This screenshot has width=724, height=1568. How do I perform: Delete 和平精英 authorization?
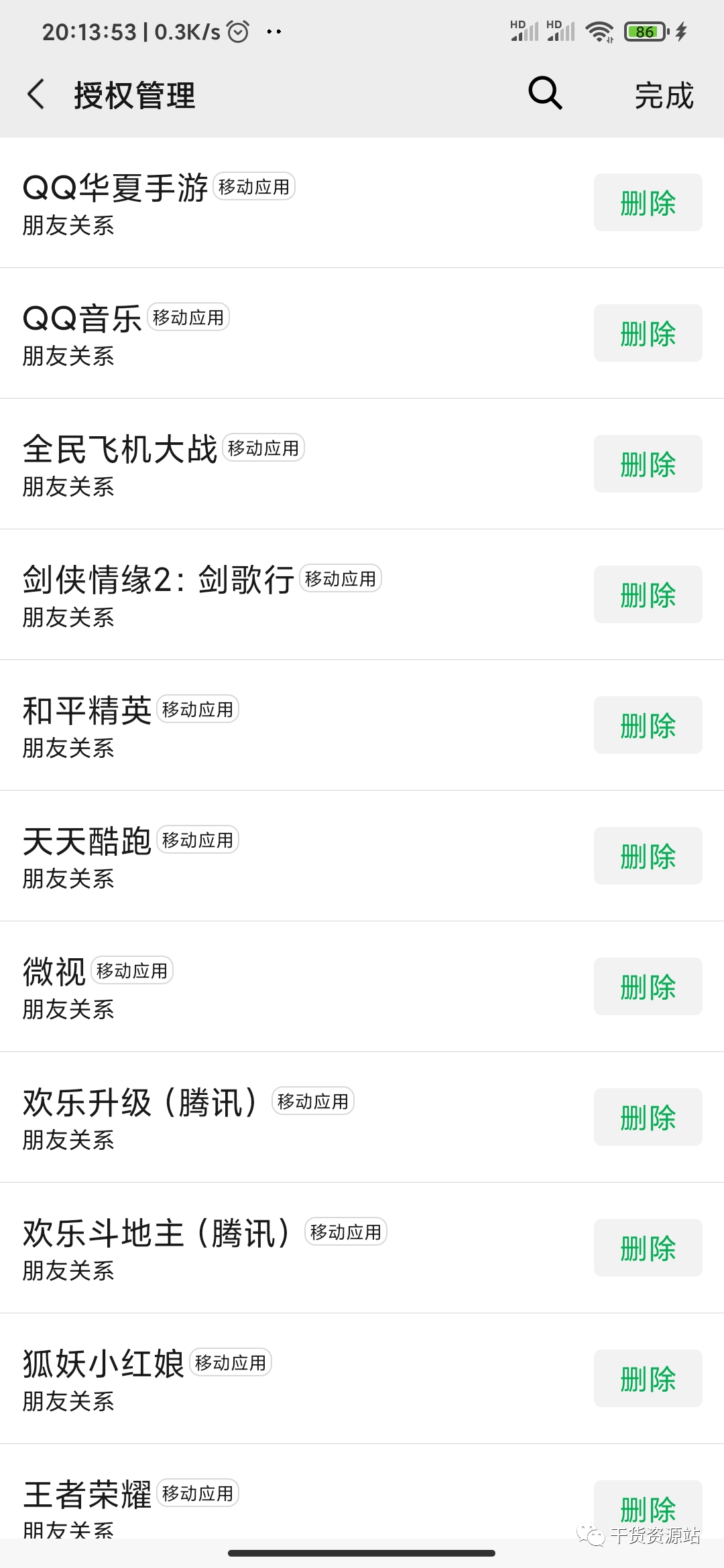(x=648, y=725)
